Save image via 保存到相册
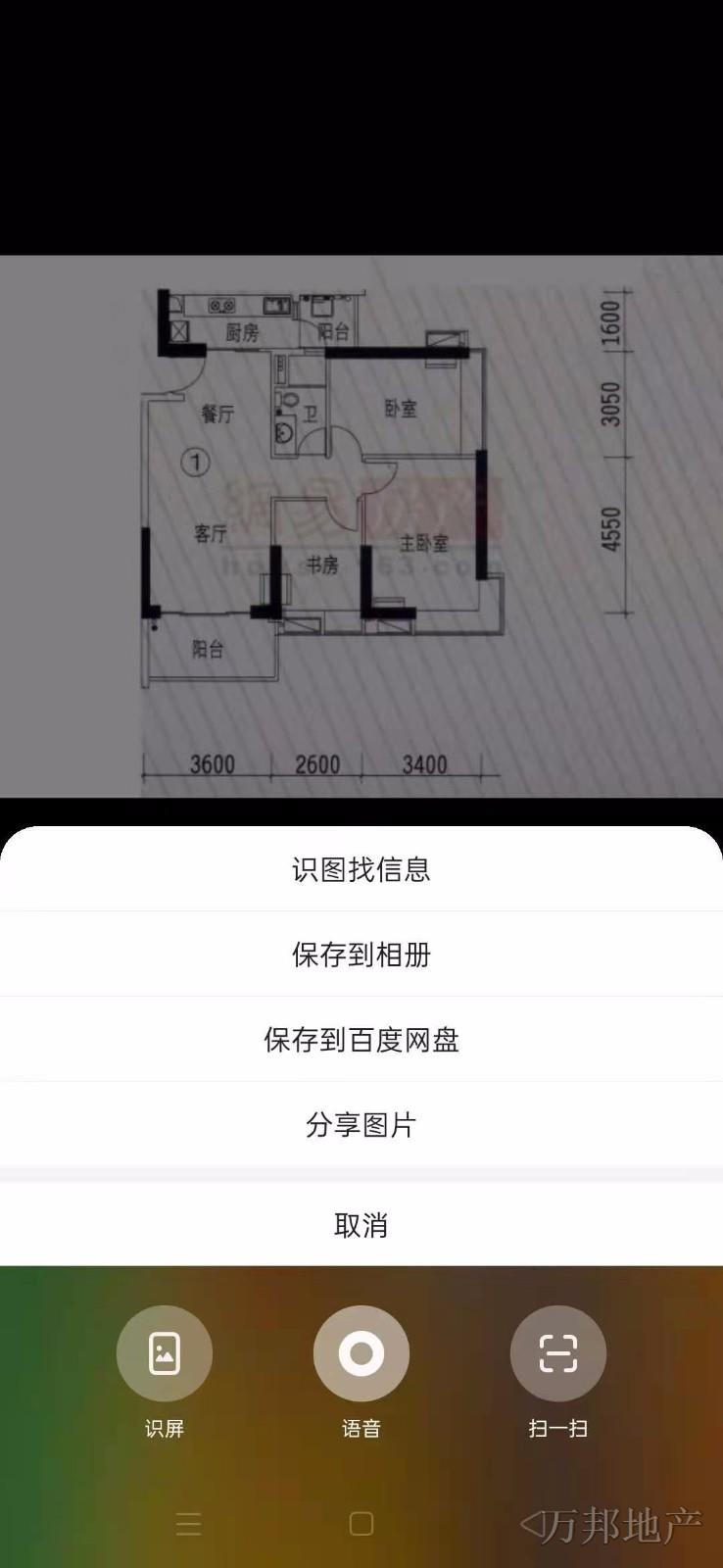The image size is (723, 1568). tap(361, 955)
